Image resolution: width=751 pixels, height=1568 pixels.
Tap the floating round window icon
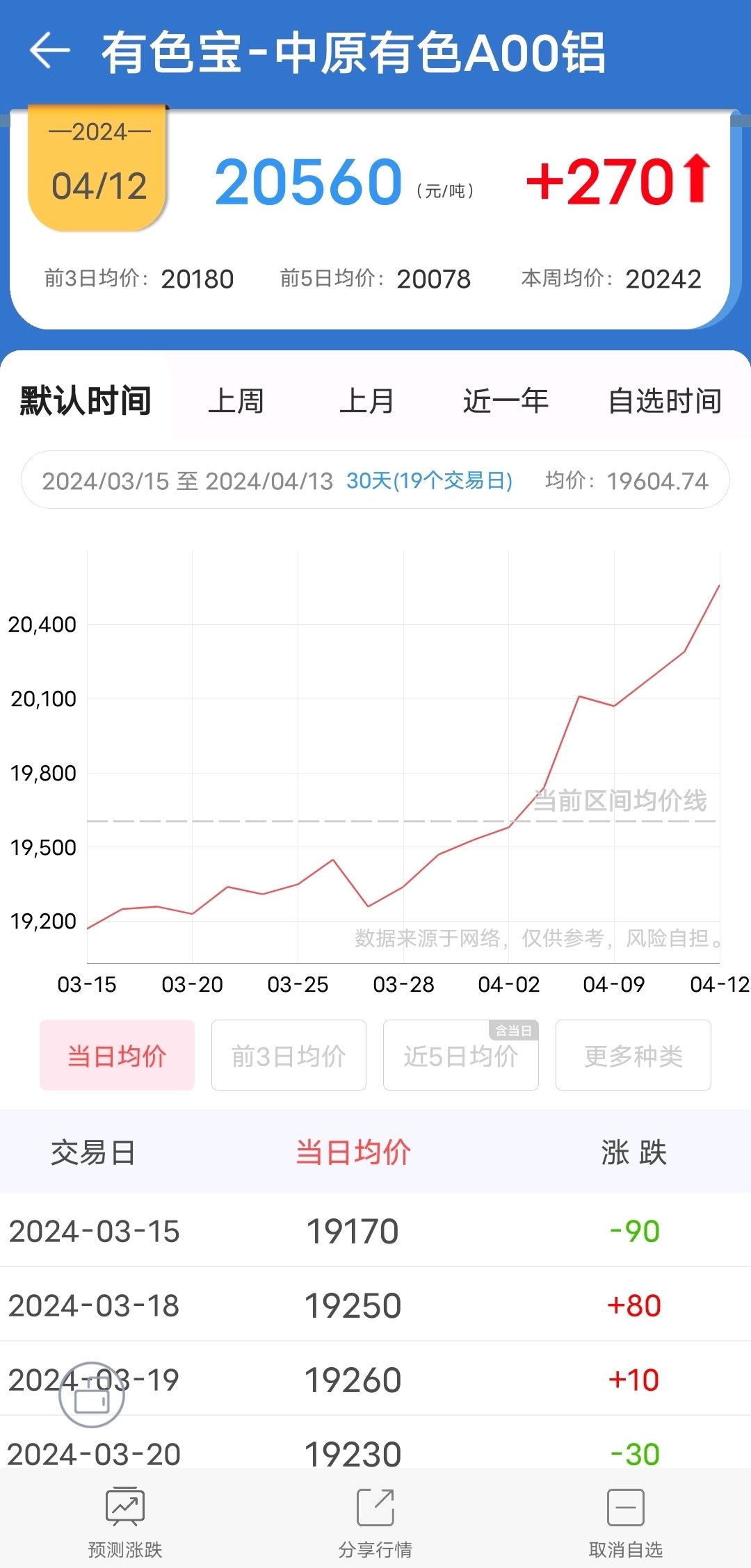(x=92, y=1395)
